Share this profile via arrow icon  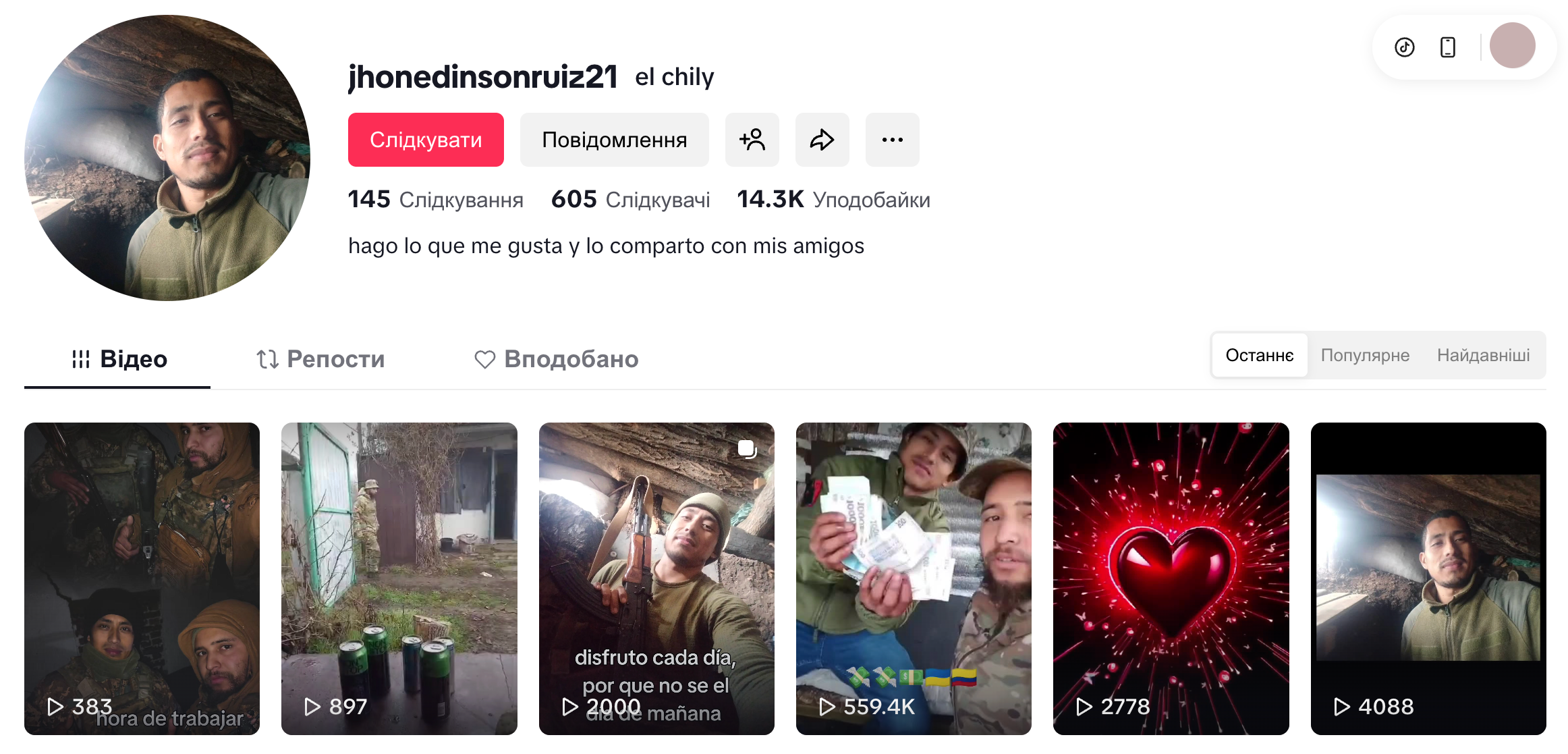pos(822,140)
